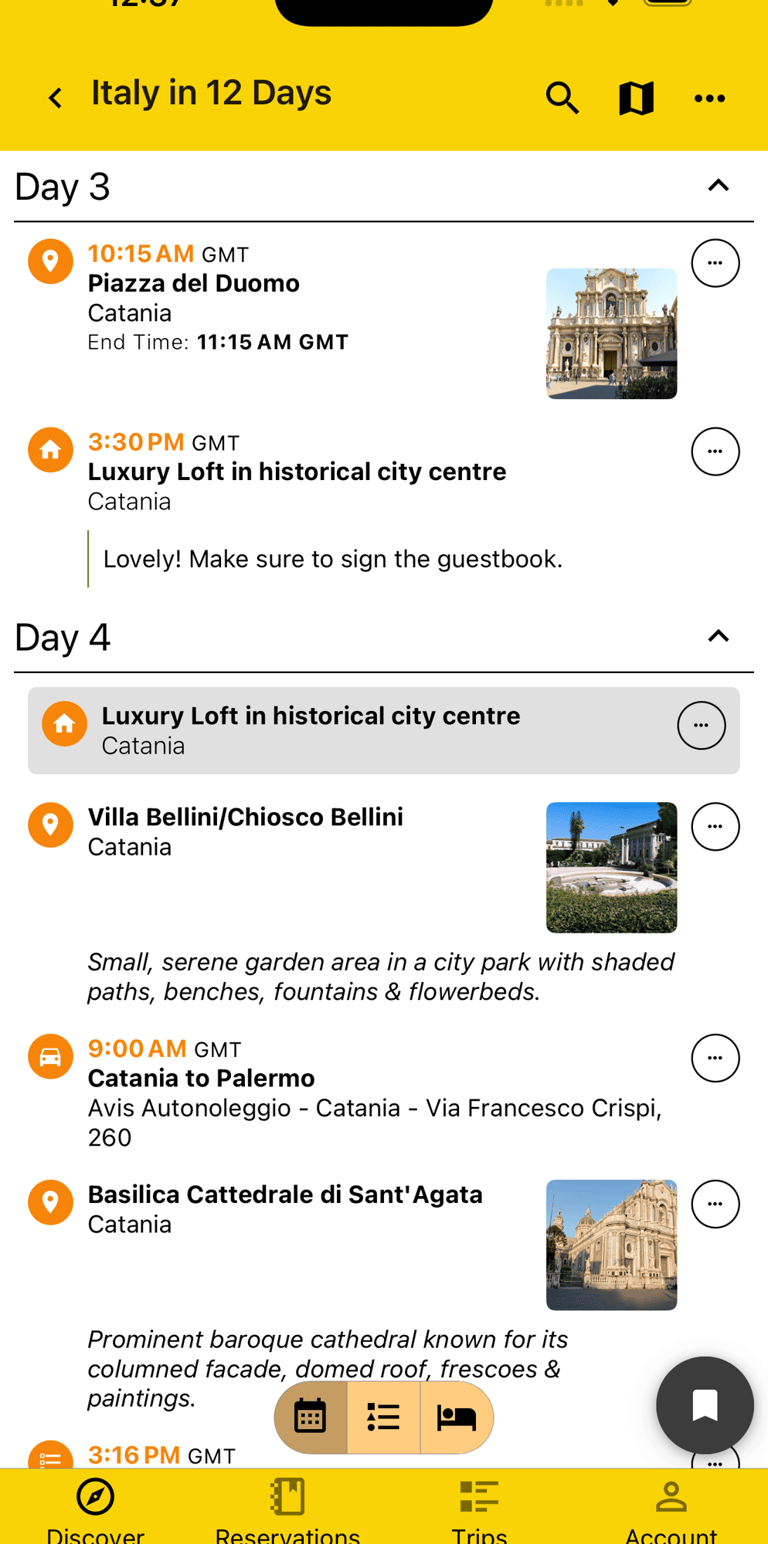
Task: Enable the lodging bed view toggle
Action: (x=457, y=1417)
